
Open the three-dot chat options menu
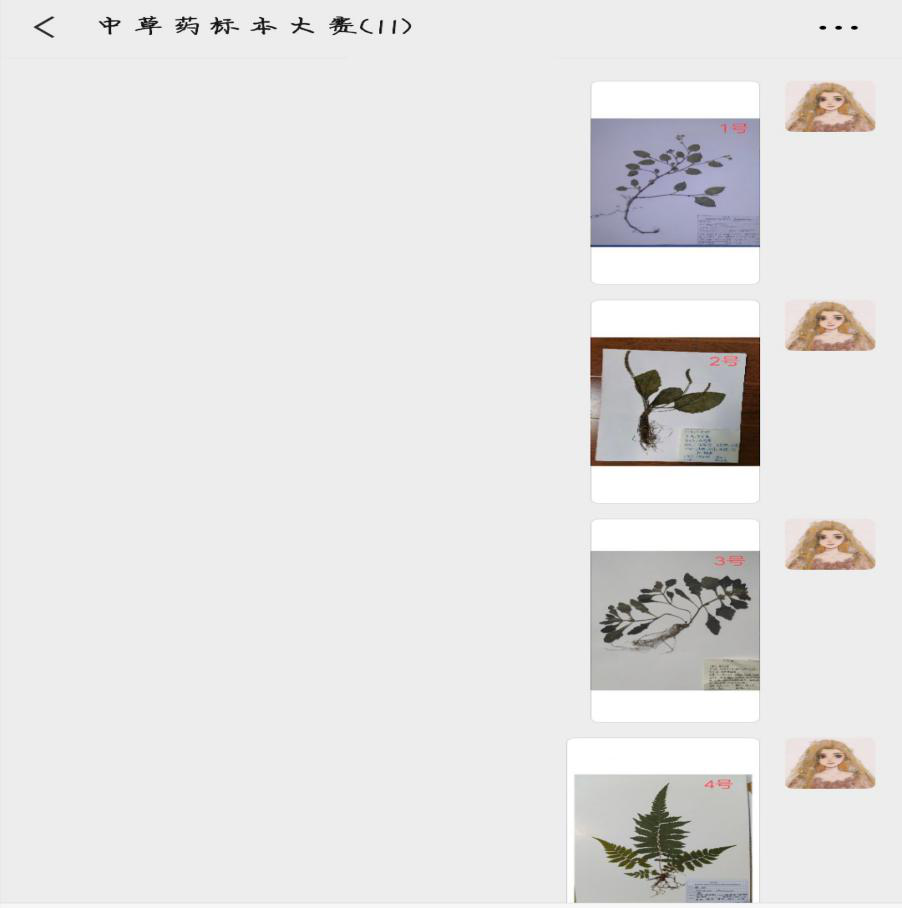pyautogui.click(x=838, y=27)
